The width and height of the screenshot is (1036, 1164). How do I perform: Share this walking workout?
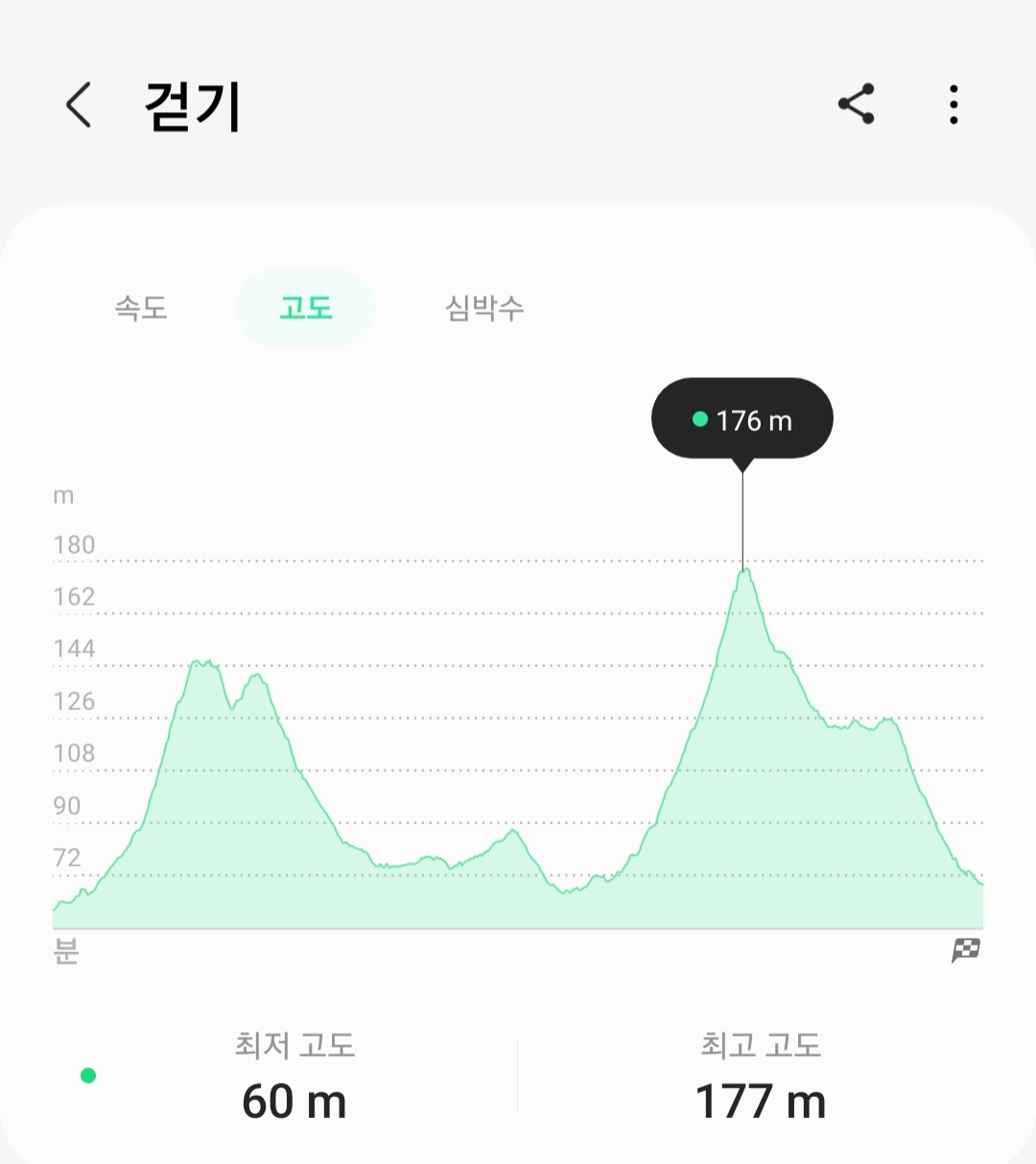click(857, 104)
